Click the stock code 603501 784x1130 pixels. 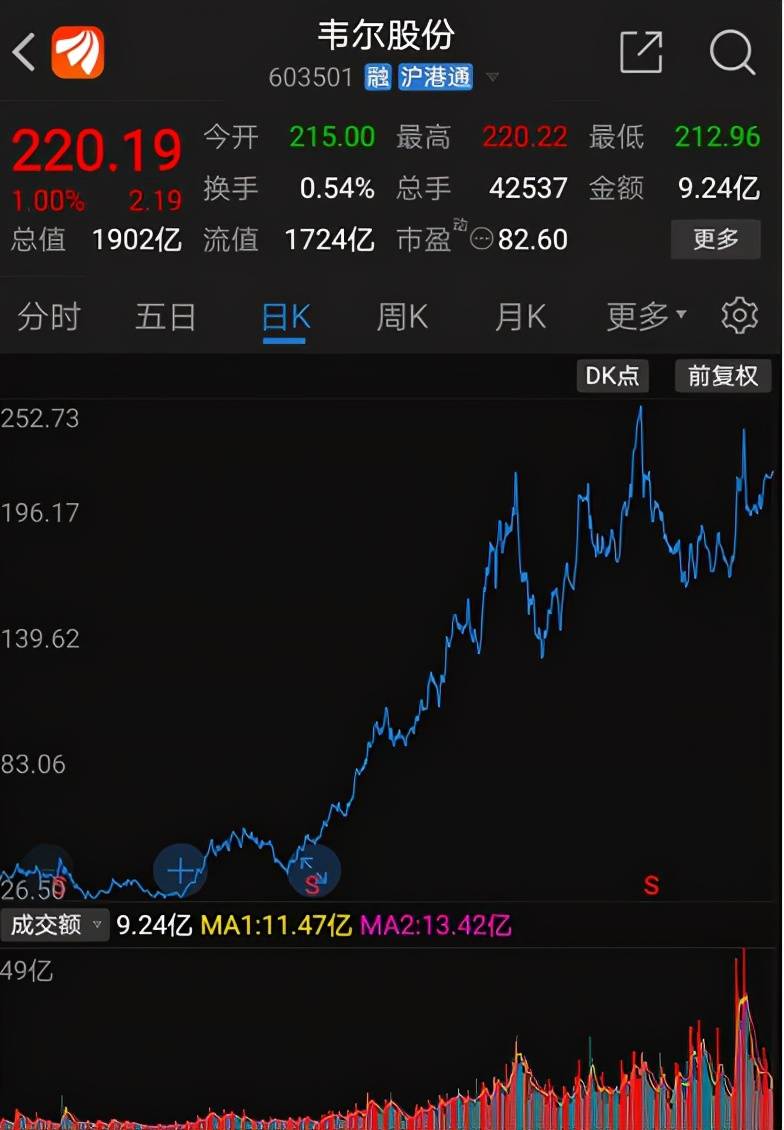pyautogui.click(x=311, y=77)
